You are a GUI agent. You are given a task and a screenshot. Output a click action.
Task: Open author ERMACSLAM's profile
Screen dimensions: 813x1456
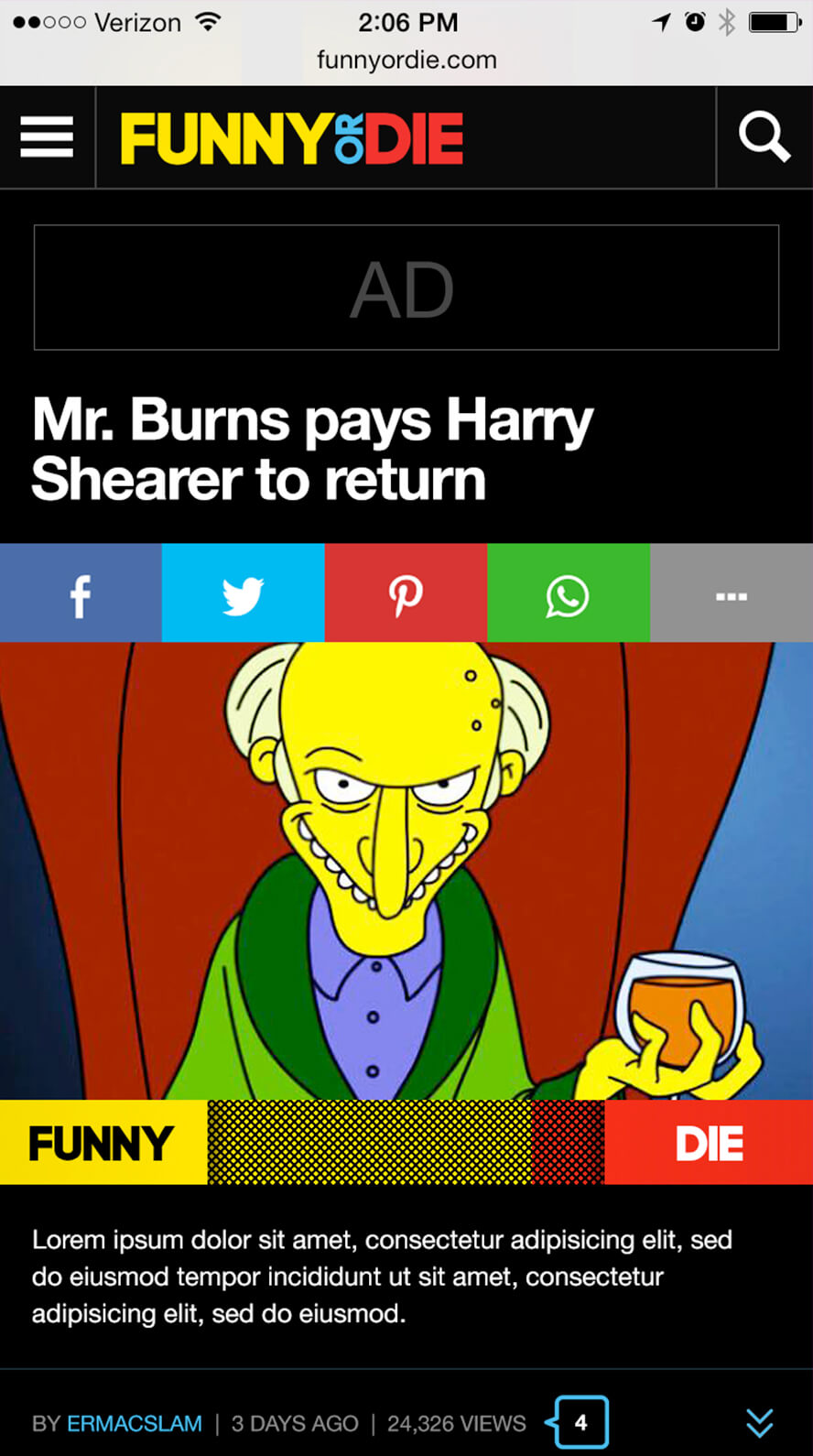pos(135,1424)
